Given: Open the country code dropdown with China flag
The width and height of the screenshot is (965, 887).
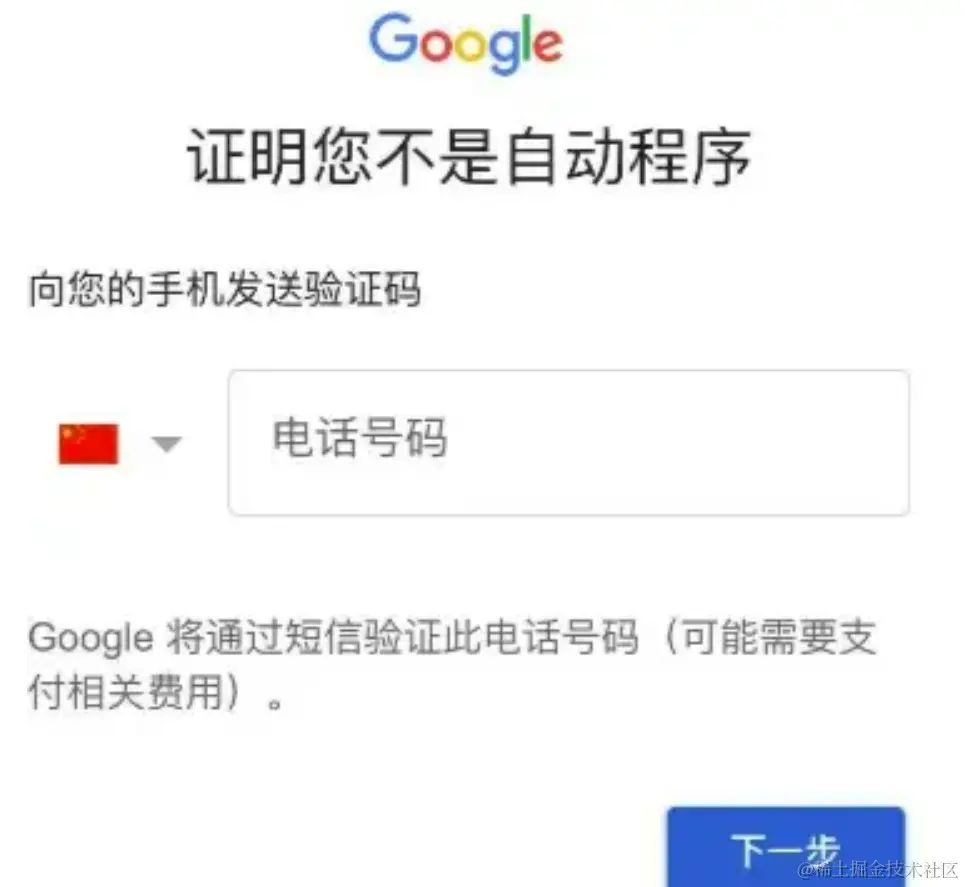Looking at the screenshot, I should pyautogui.click(x=120, y=443).
